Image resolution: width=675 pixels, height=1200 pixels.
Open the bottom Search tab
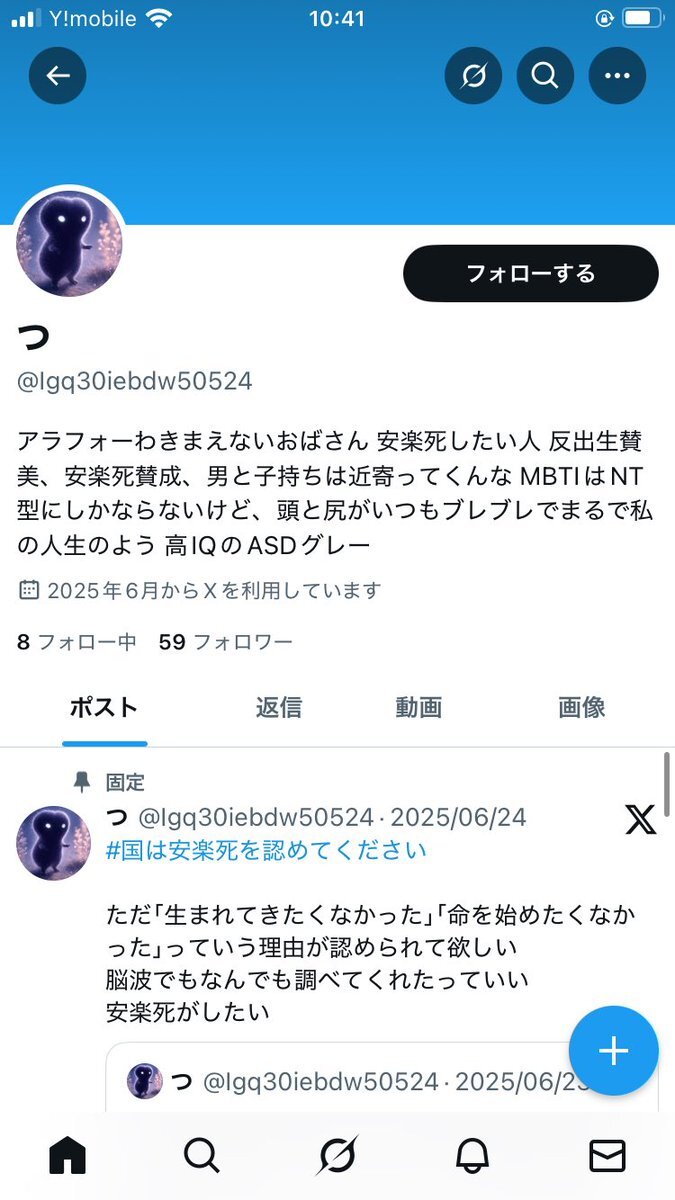tap(202, 1156)
